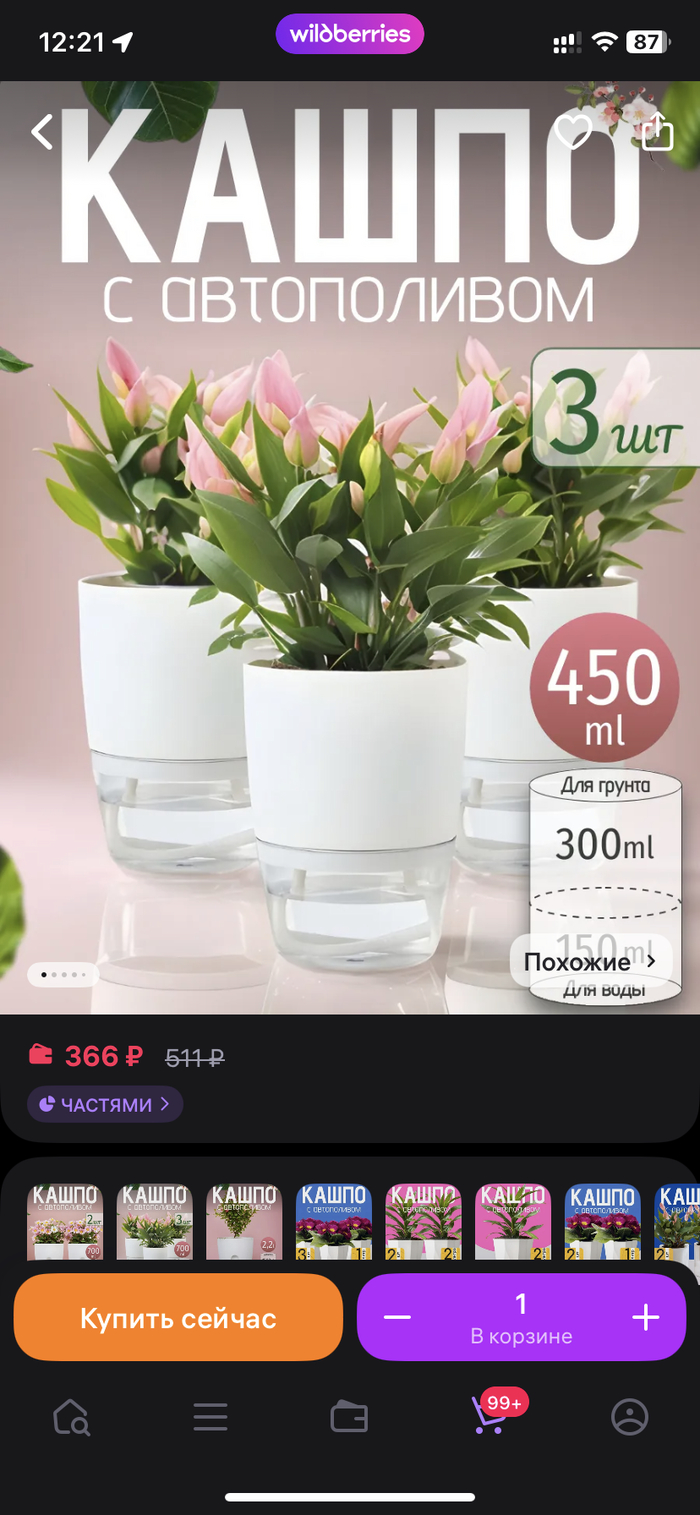Share this product
The height and width of the screenshot is (1515, 700).
(x=657, y=132)
